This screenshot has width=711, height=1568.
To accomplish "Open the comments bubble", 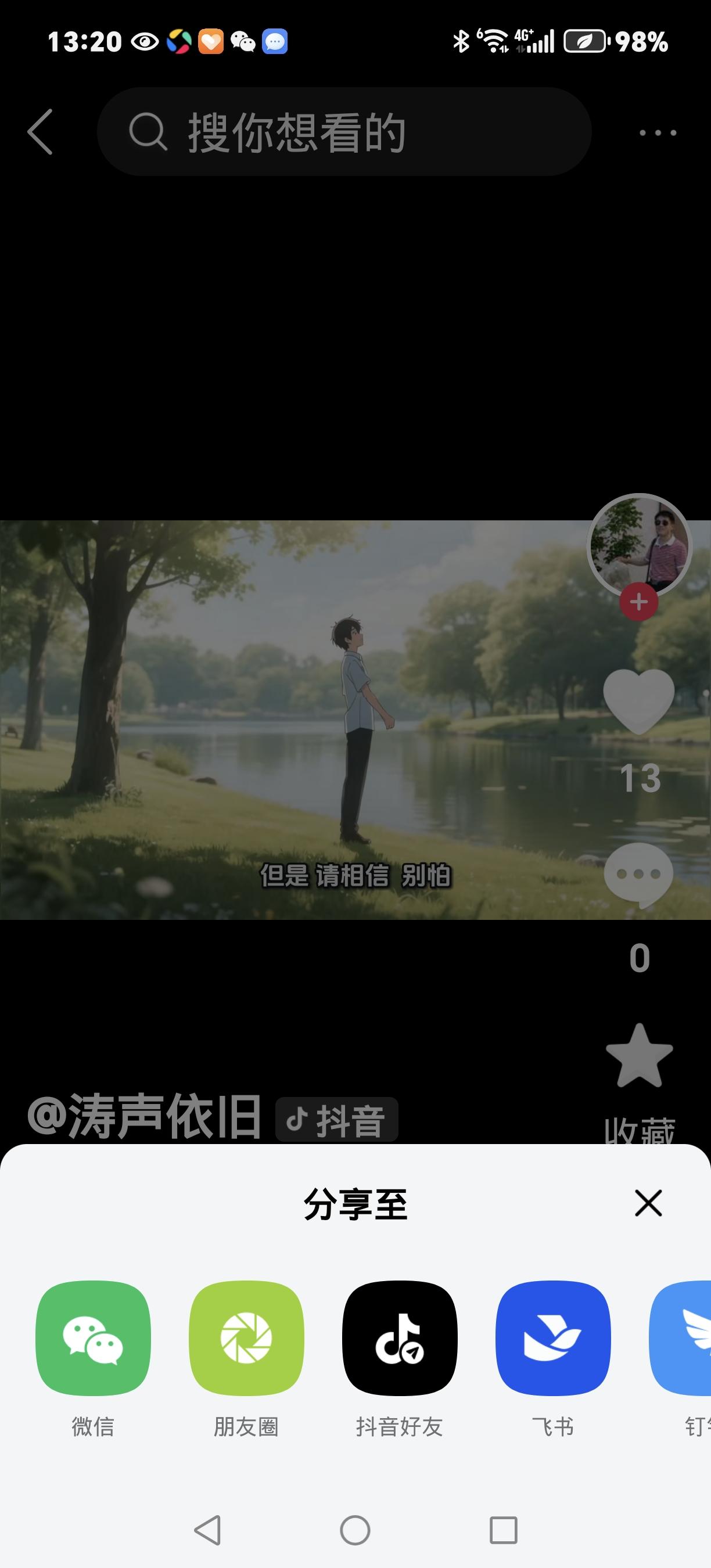I will point(638,875).
